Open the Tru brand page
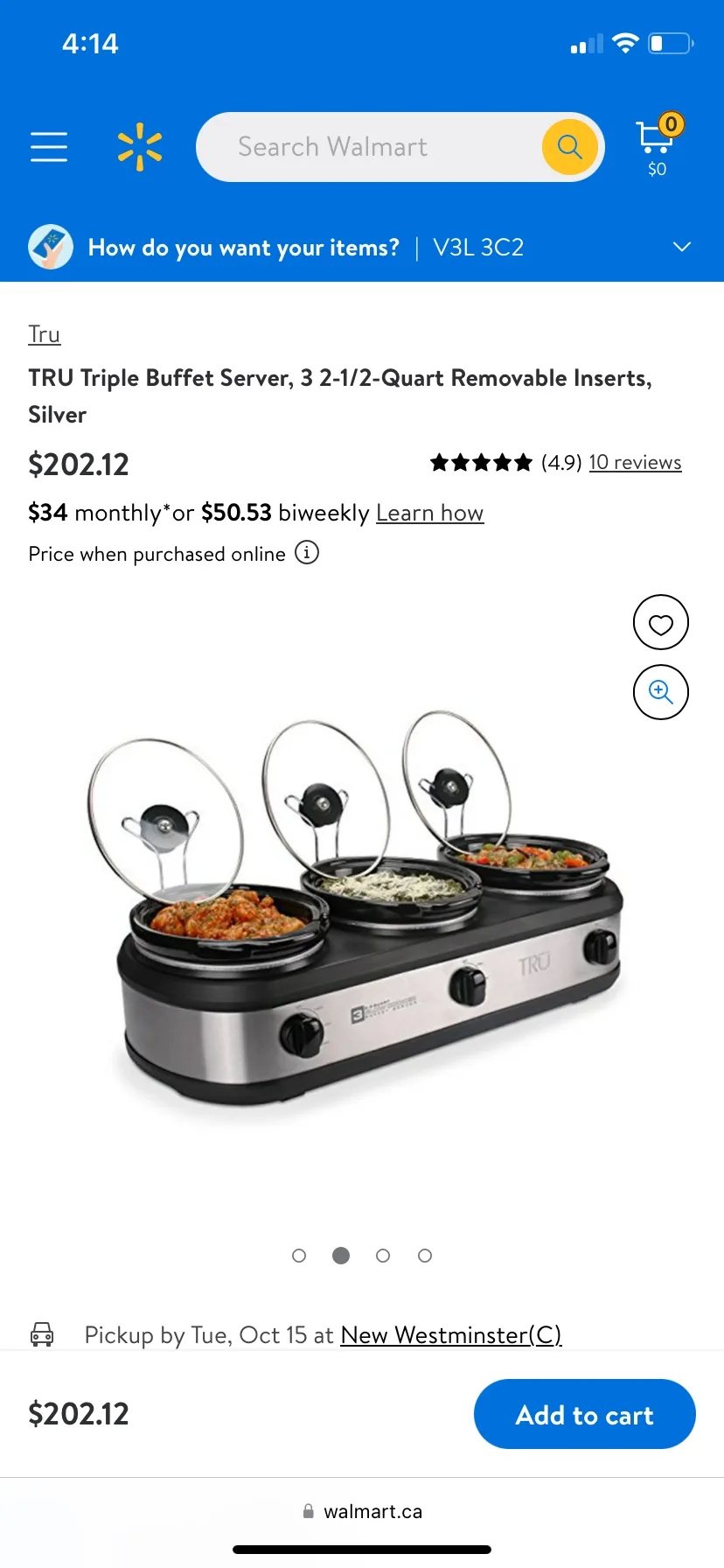This screenshot has height=1568, width=724. click(x=44, y=333)
